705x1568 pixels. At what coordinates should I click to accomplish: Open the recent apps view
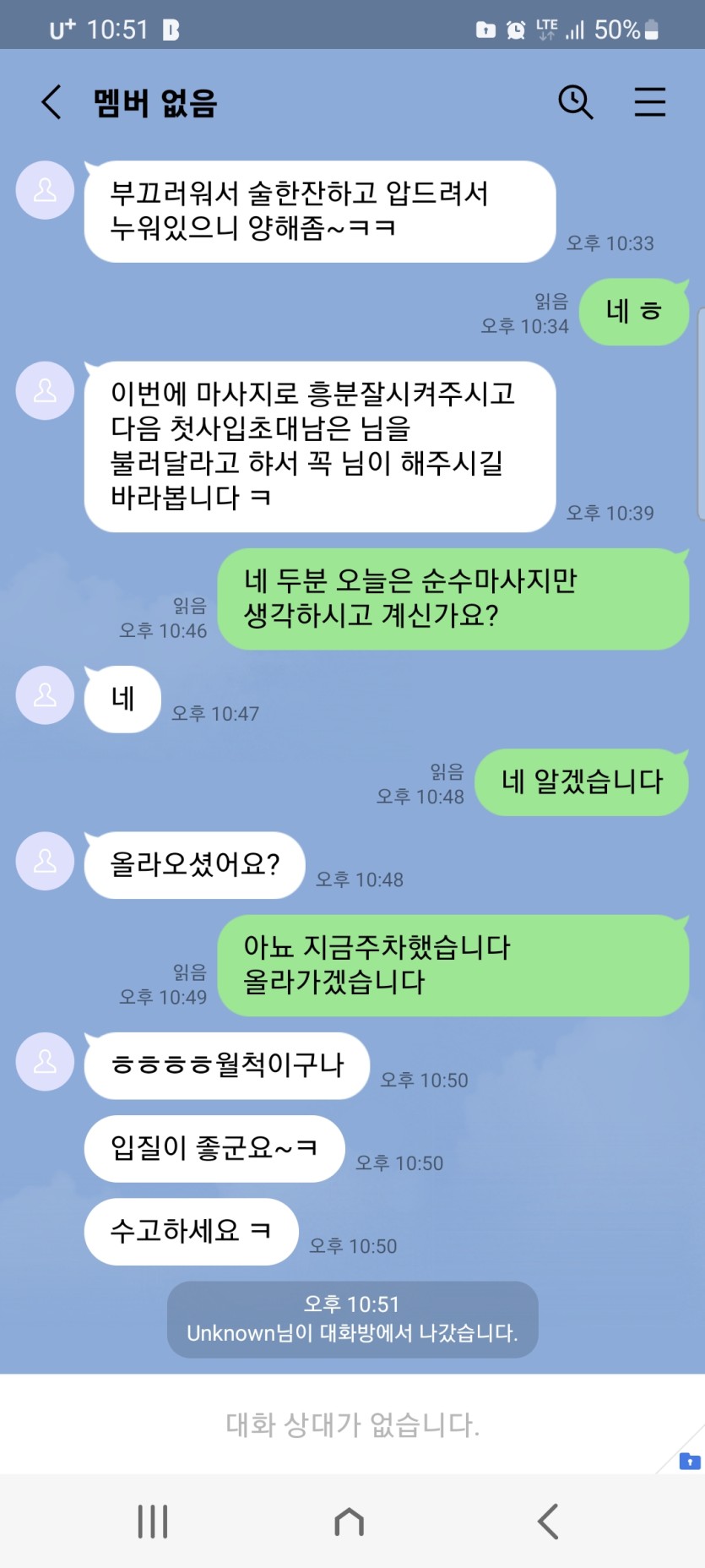coord(153,1522)
